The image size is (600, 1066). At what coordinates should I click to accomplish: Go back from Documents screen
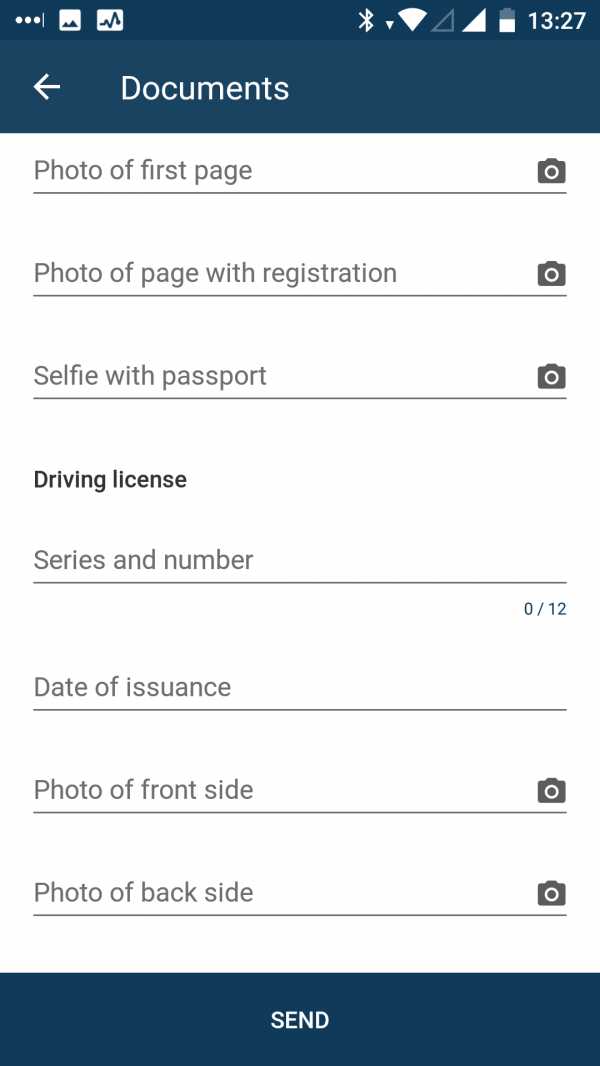[x=47, y=87]
